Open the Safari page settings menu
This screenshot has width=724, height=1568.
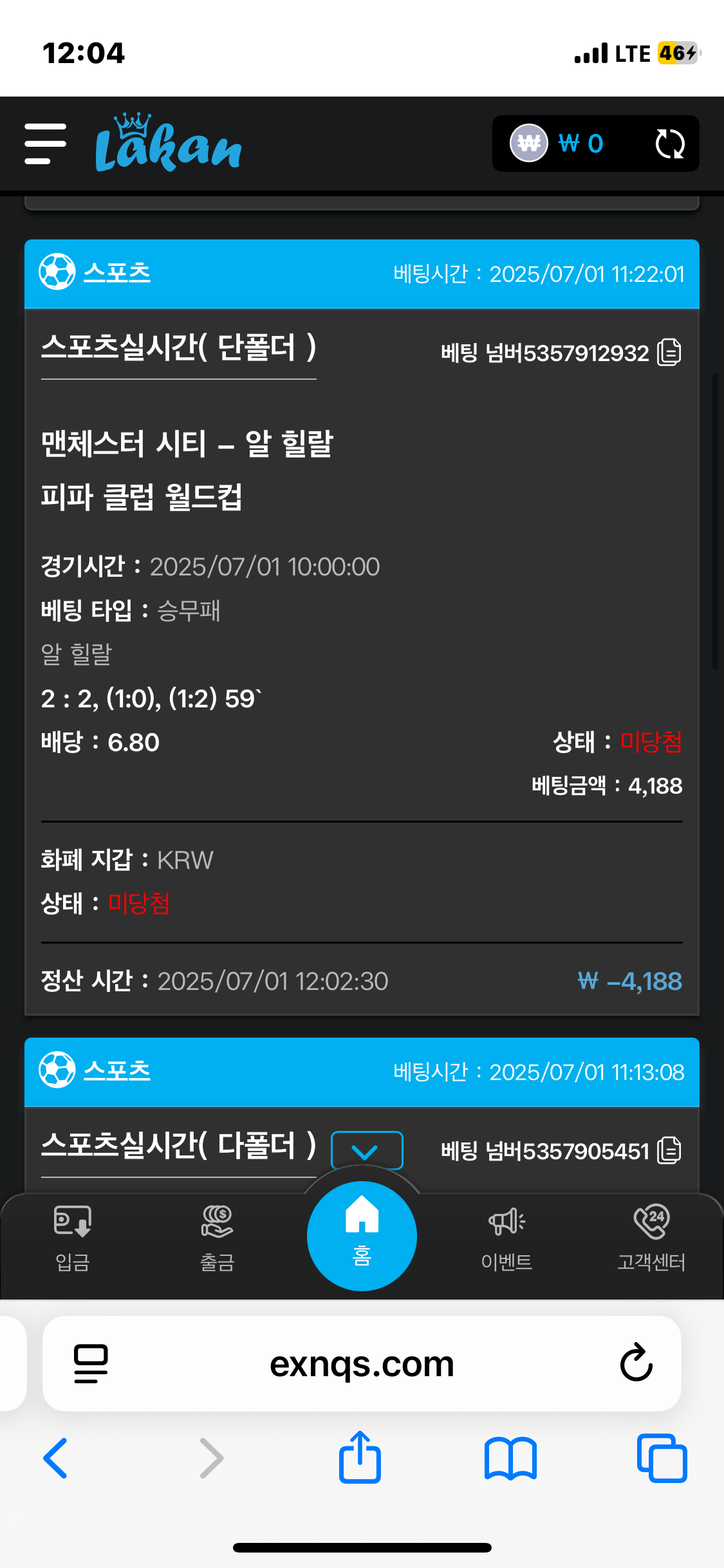pos(91,1364)
